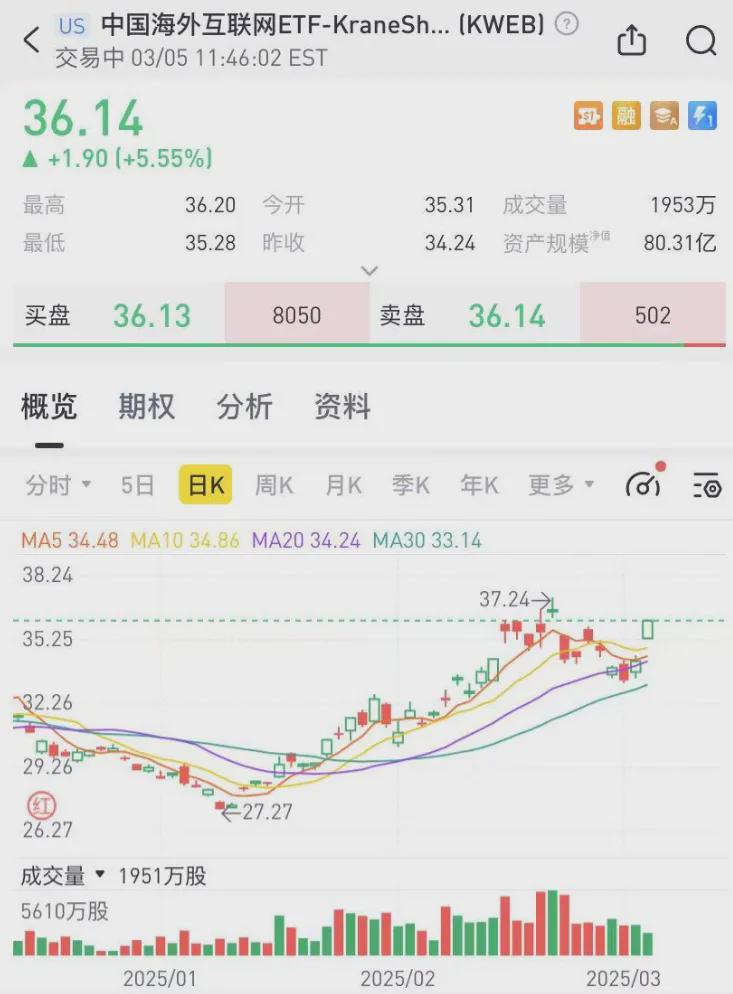Open the chart settings list icon
Viewport: 733px width, 994px height.
[x=707, y=486]
